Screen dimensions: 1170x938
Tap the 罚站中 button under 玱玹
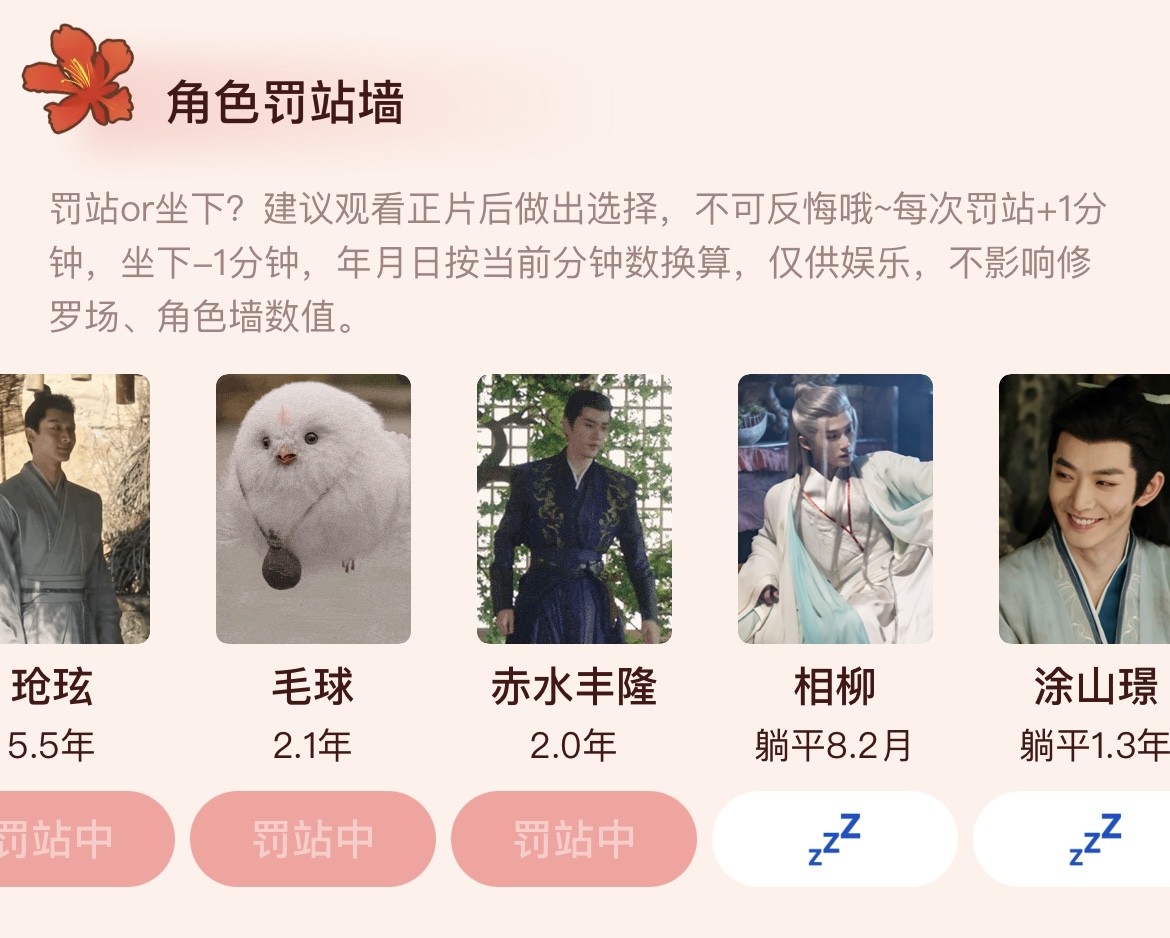pos(80,839)
